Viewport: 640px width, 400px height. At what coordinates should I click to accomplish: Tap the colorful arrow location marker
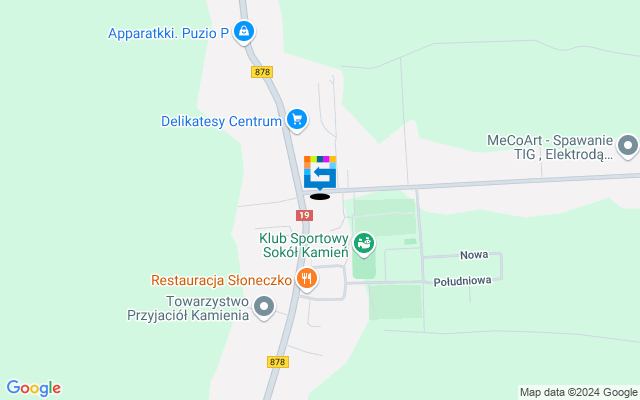click(320, 172)
